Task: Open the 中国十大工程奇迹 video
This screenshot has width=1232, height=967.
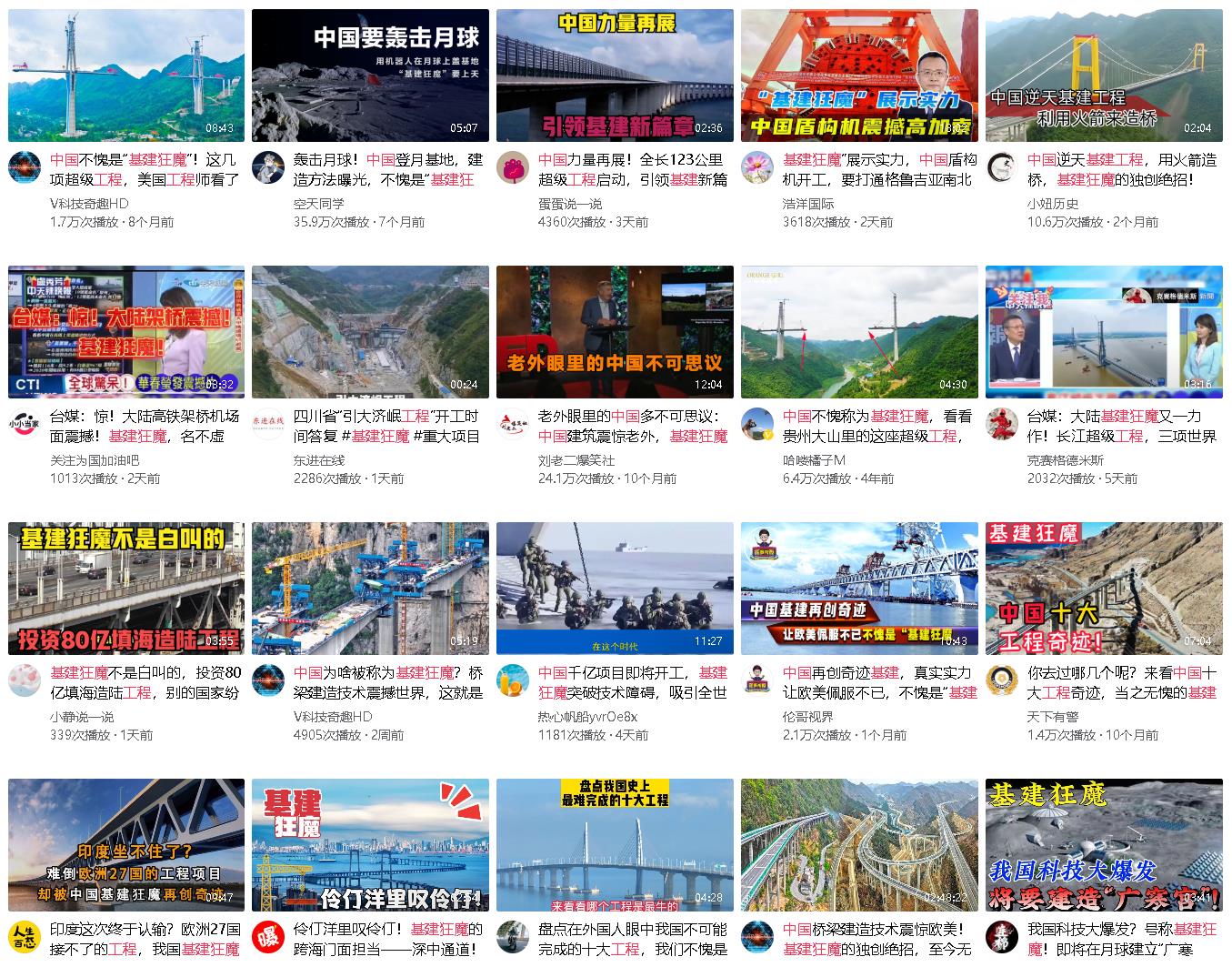Action: pos(1104,589)
